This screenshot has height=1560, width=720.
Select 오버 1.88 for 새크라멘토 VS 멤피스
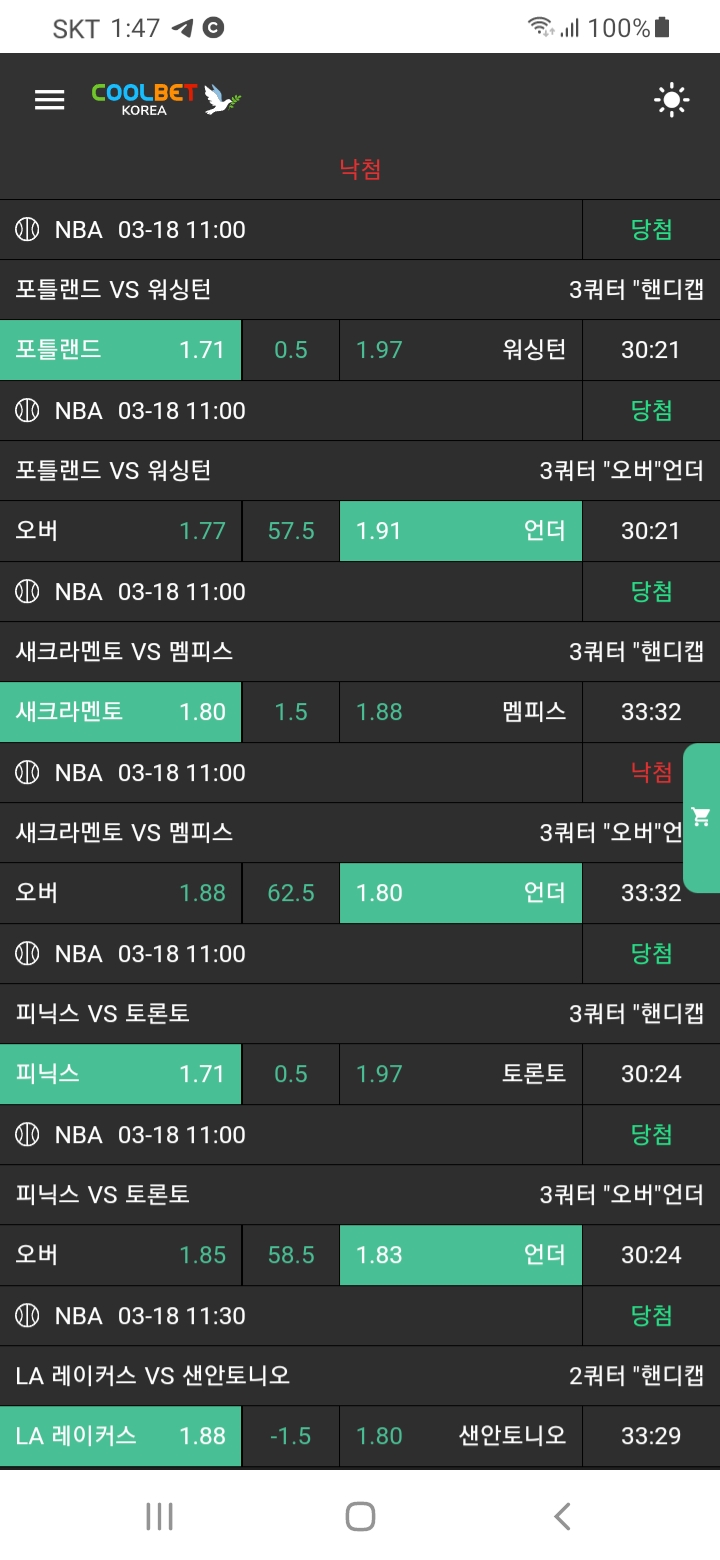pos(120,893)
